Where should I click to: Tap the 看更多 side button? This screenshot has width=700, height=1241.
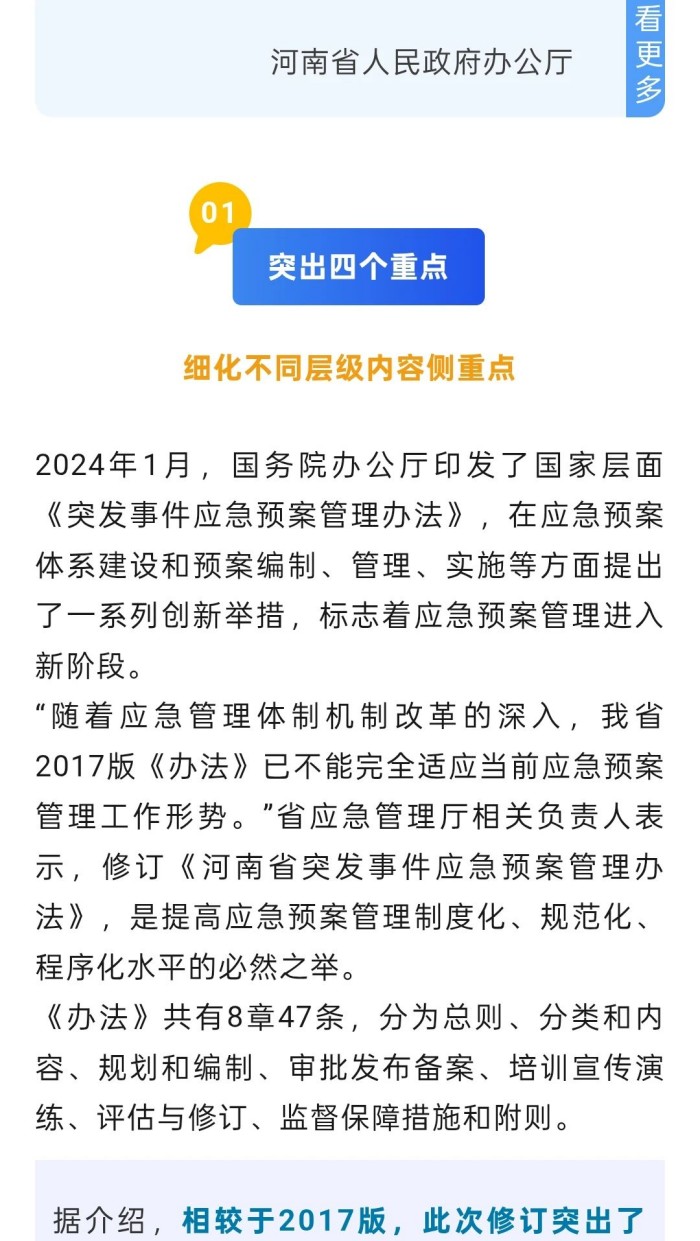pos(647,55)
